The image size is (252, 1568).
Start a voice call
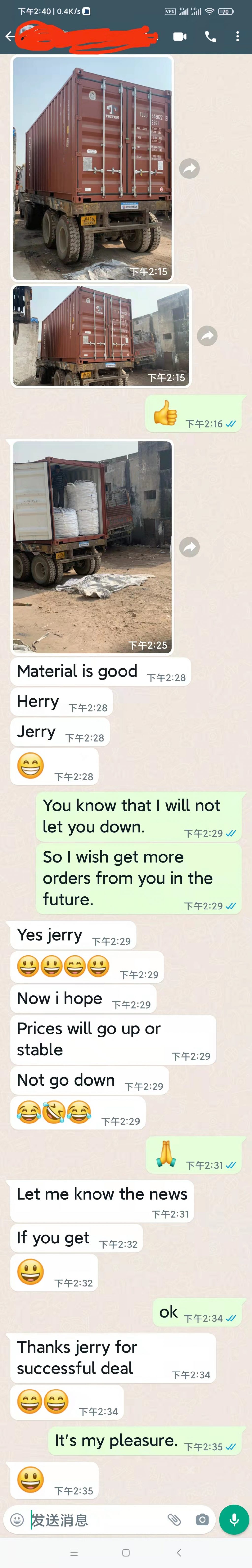(211, 36)
